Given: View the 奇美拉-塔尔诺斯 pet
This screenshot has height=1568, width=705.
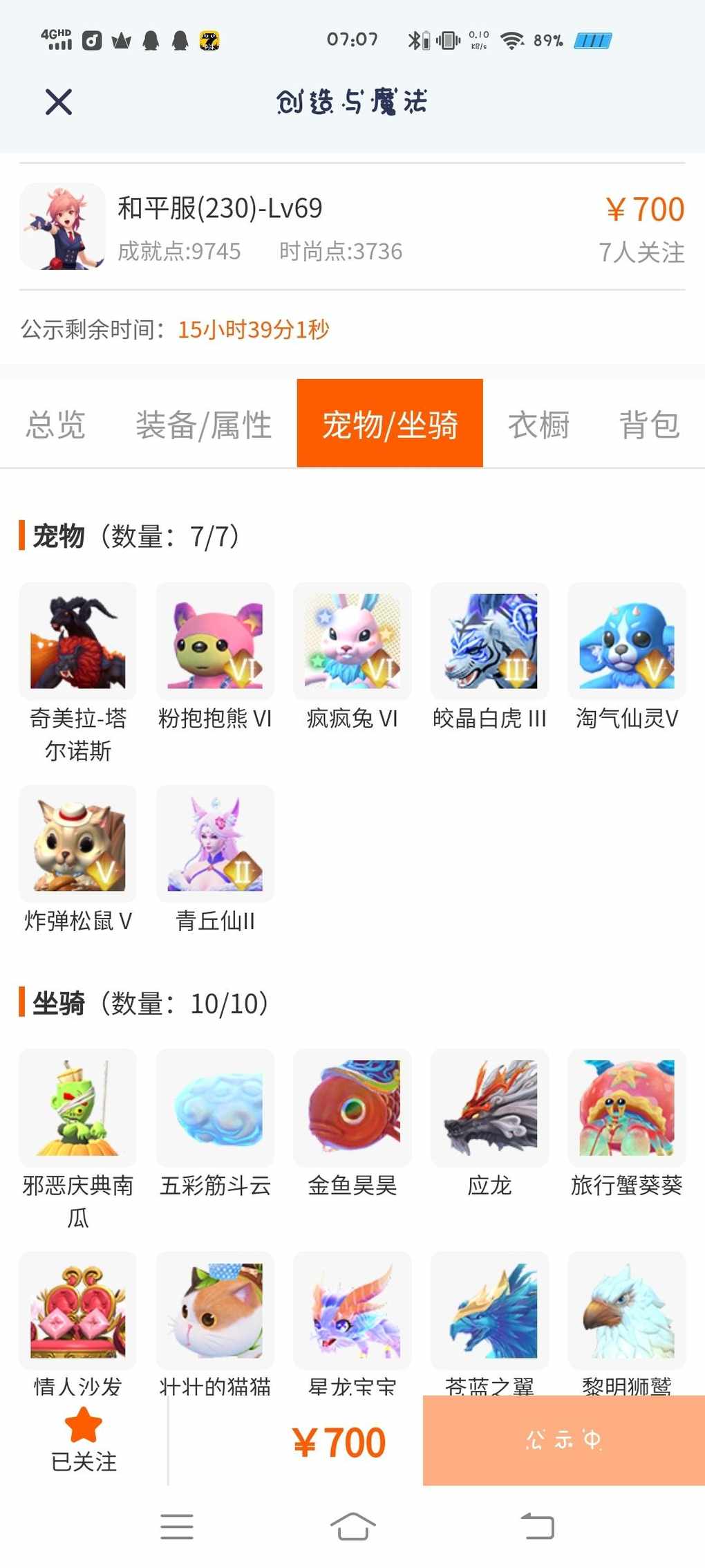Looking at the screenshot, I should (x=78, y=641).
